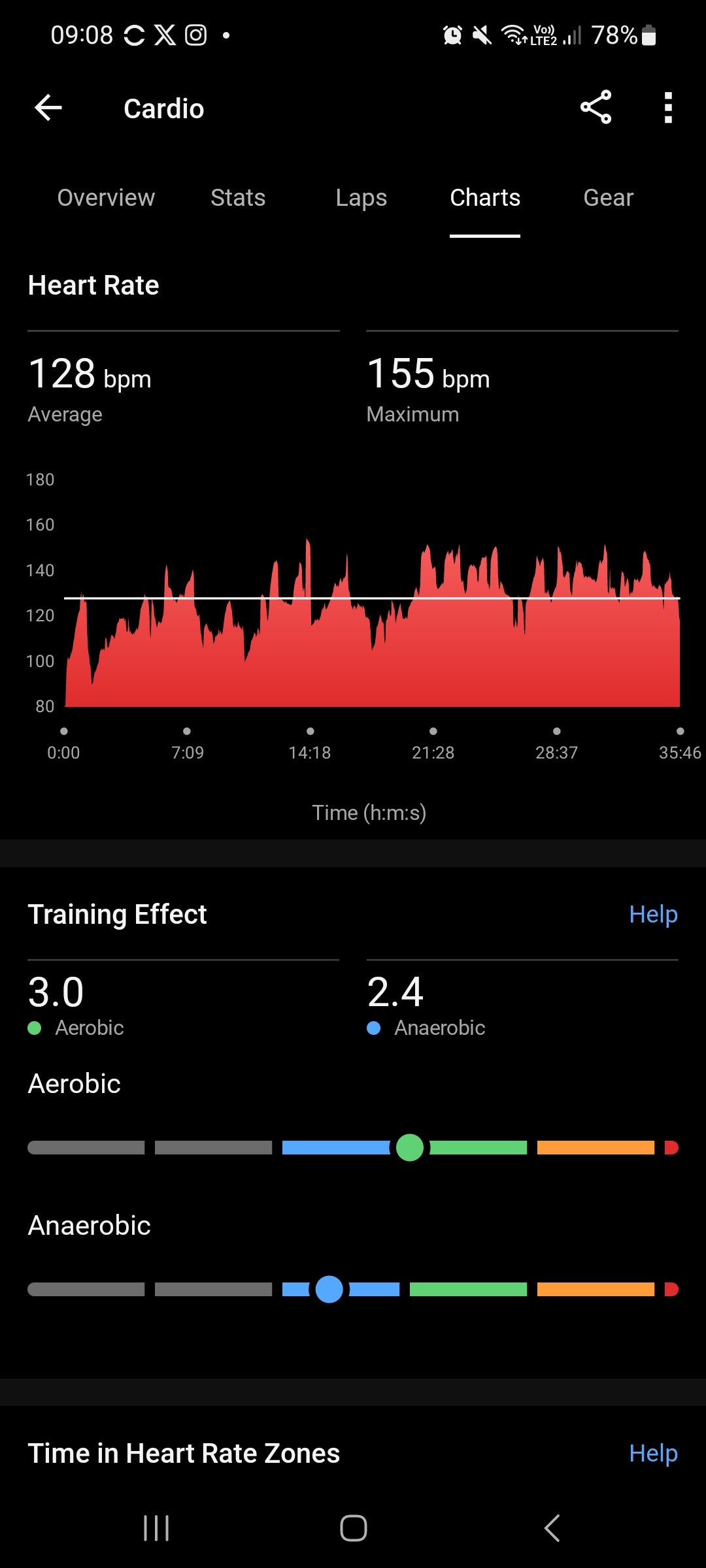Switch to the Overview tab
Image resolution: width=706 pixels, height=1568 pixels.
[x=106, y=197]
